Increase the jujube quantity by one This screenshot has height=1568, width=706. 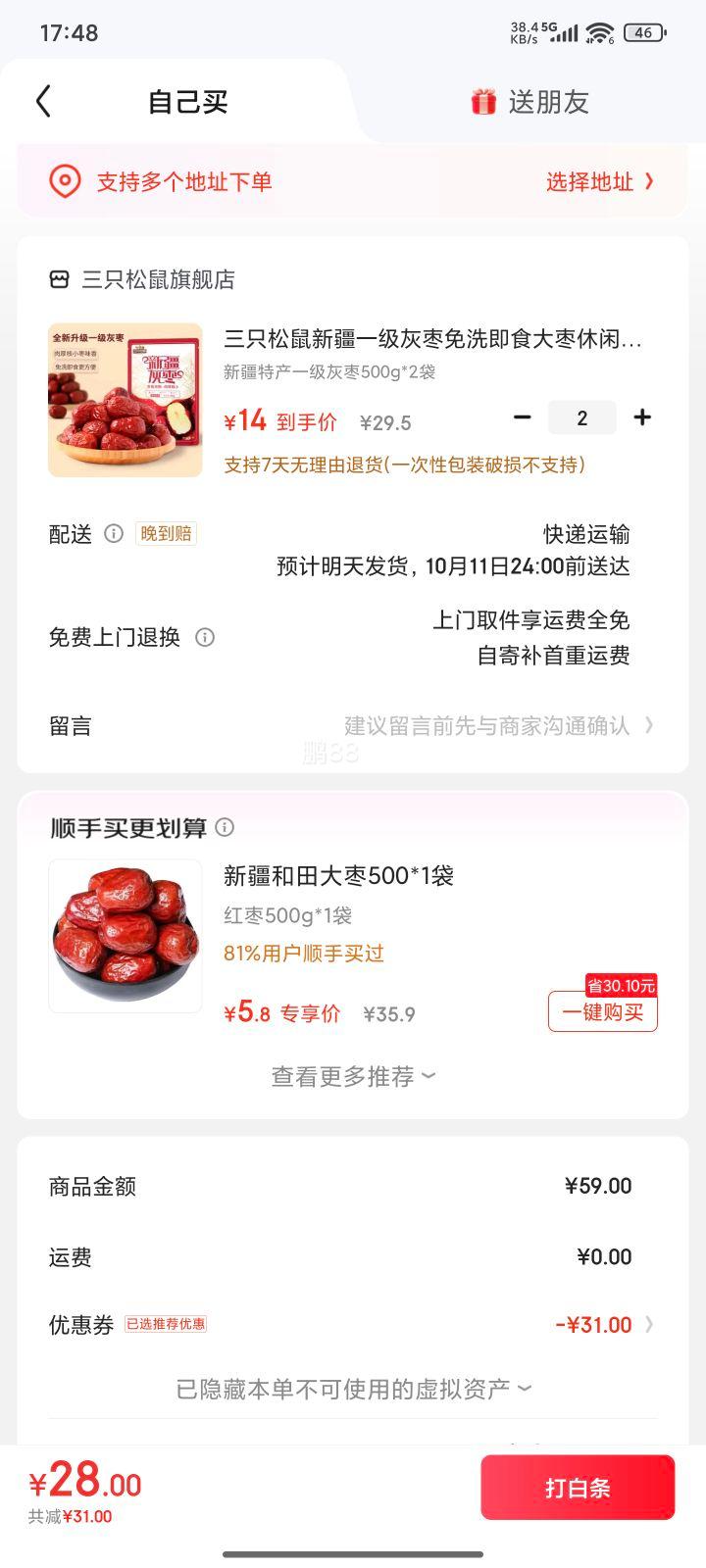click(x=642, y=417)
